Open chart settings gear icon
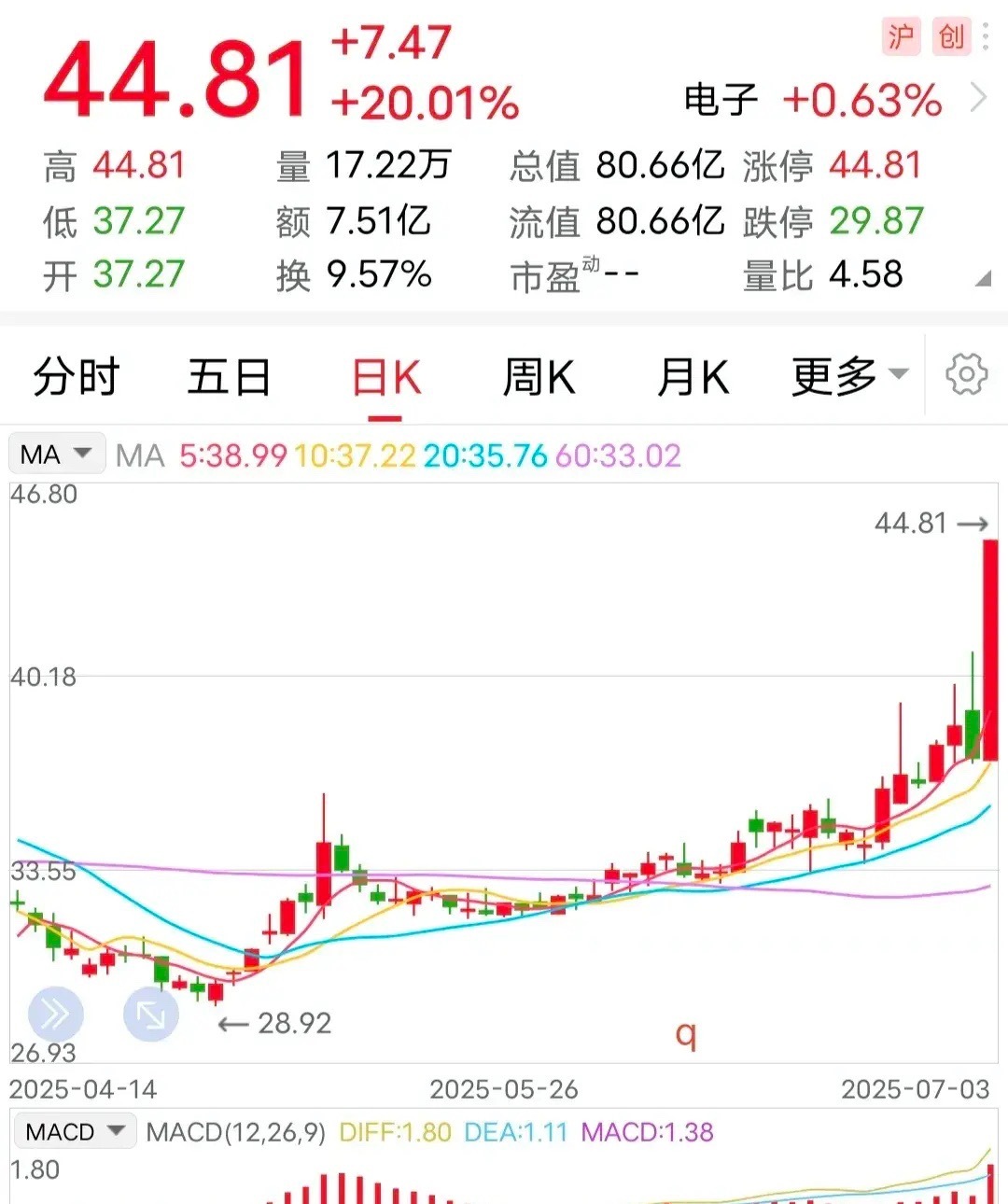 click(x=966, y=375)
